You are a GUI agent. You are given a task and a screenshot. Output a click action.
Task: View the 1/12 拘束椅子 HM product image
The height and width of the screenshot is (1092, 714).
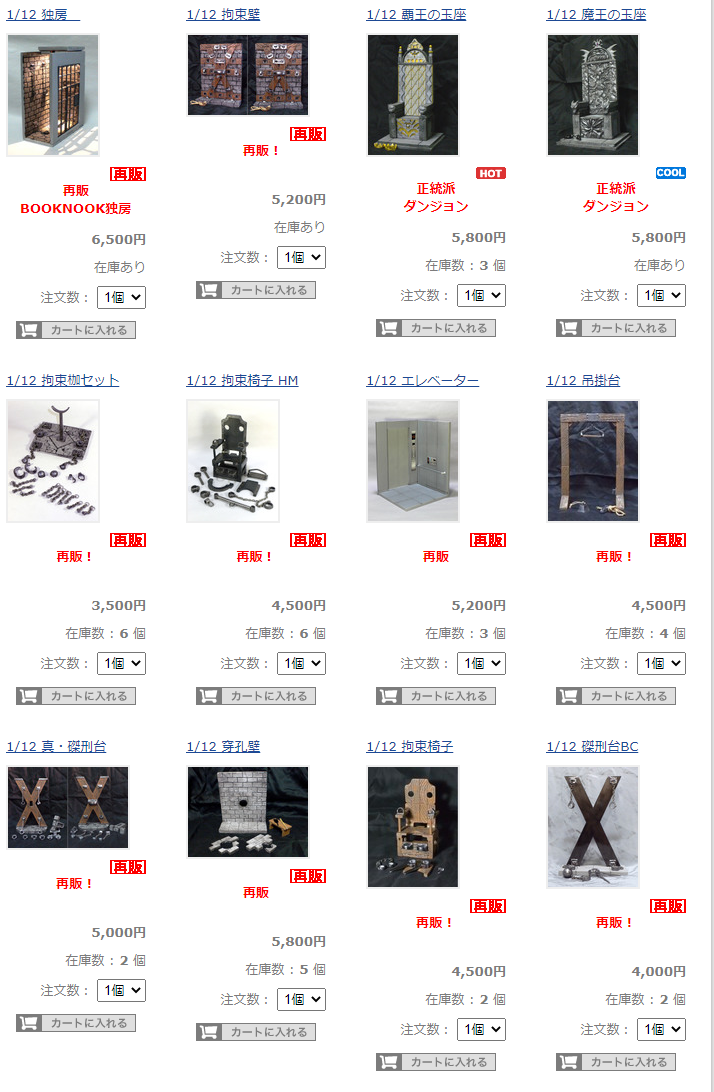click(232, 460)
